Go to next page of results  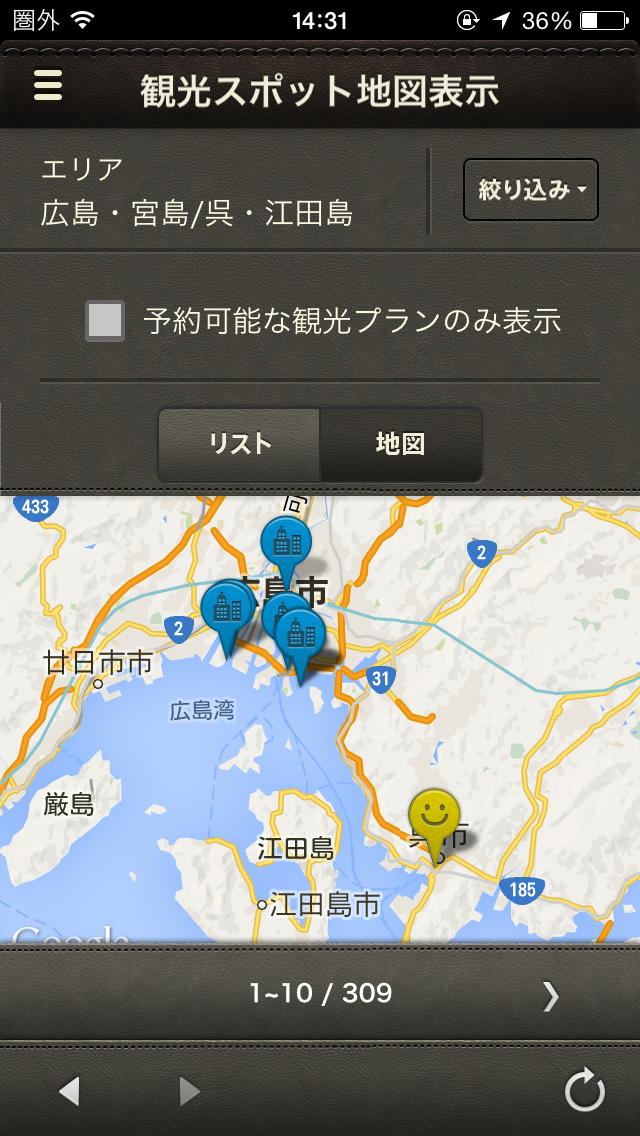[551, 994]
